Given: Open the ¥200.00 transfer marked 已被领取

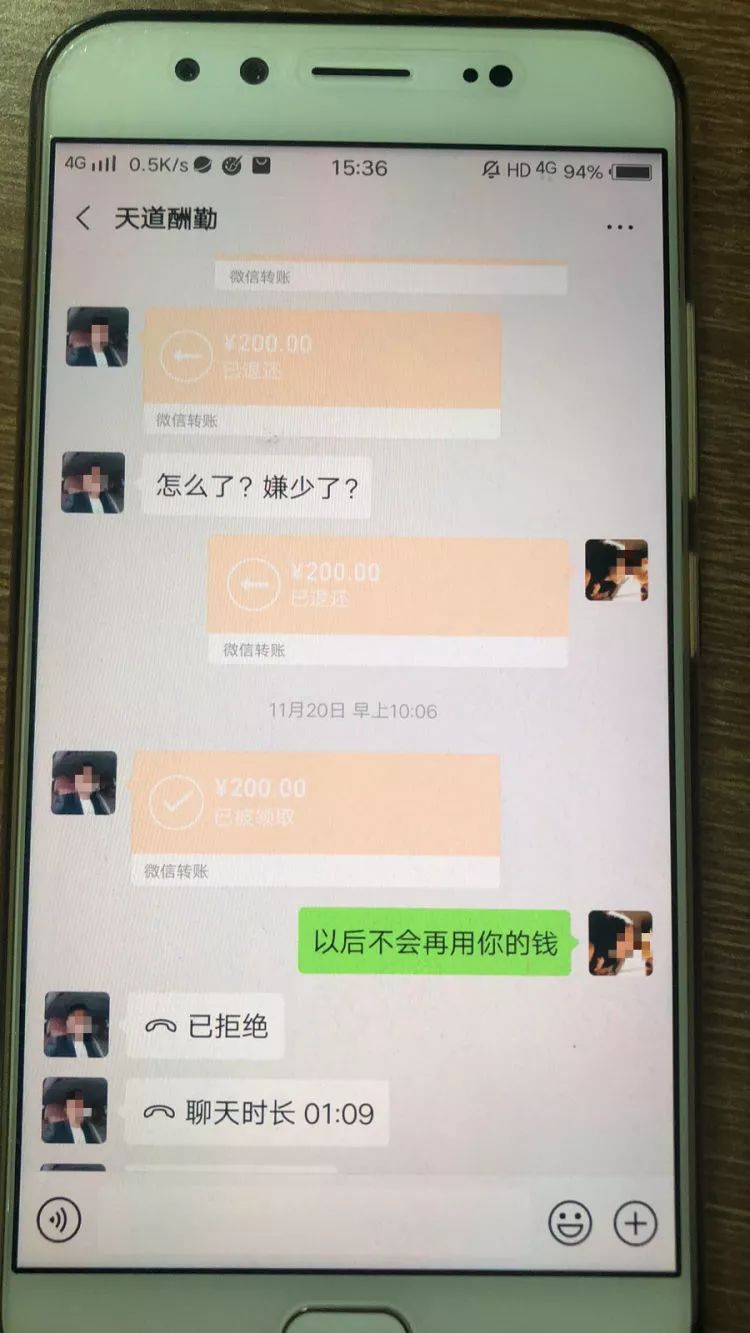Looking at the screenshot, I should [315, 805].
